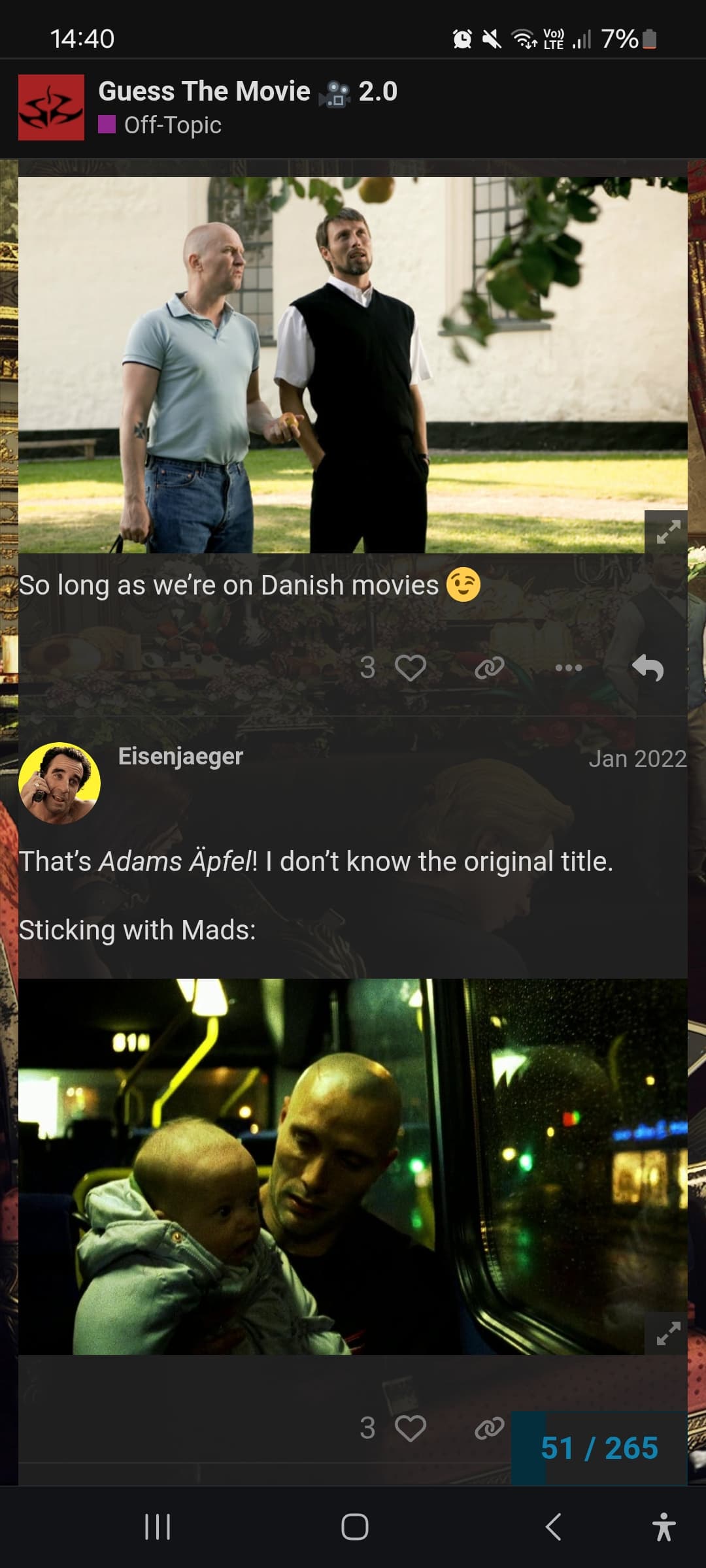Open recent apps from navigation bar

(157, 1527)
